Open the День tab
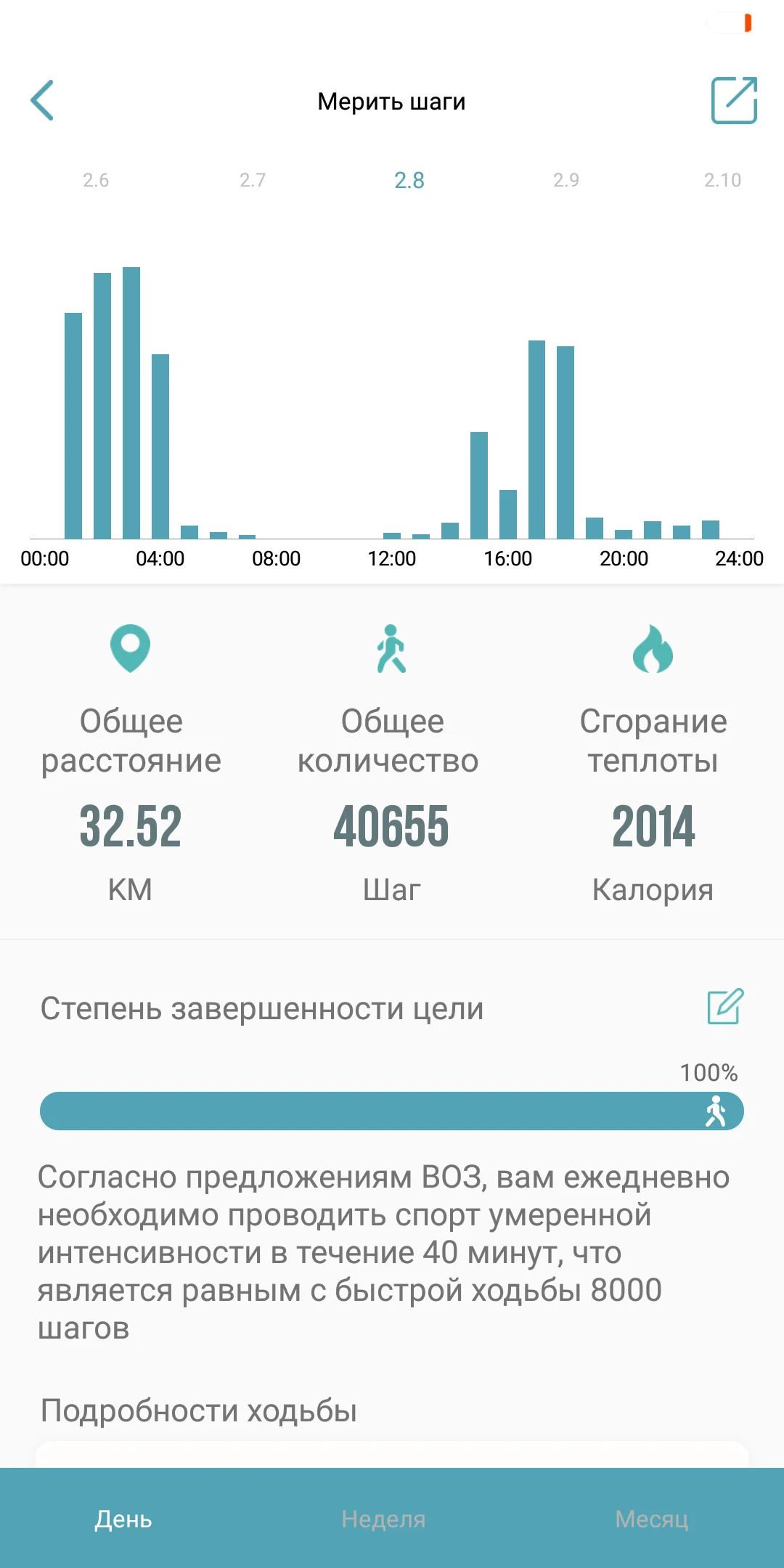Viewport: 784px width, 1568px height. pos(123,1519)
